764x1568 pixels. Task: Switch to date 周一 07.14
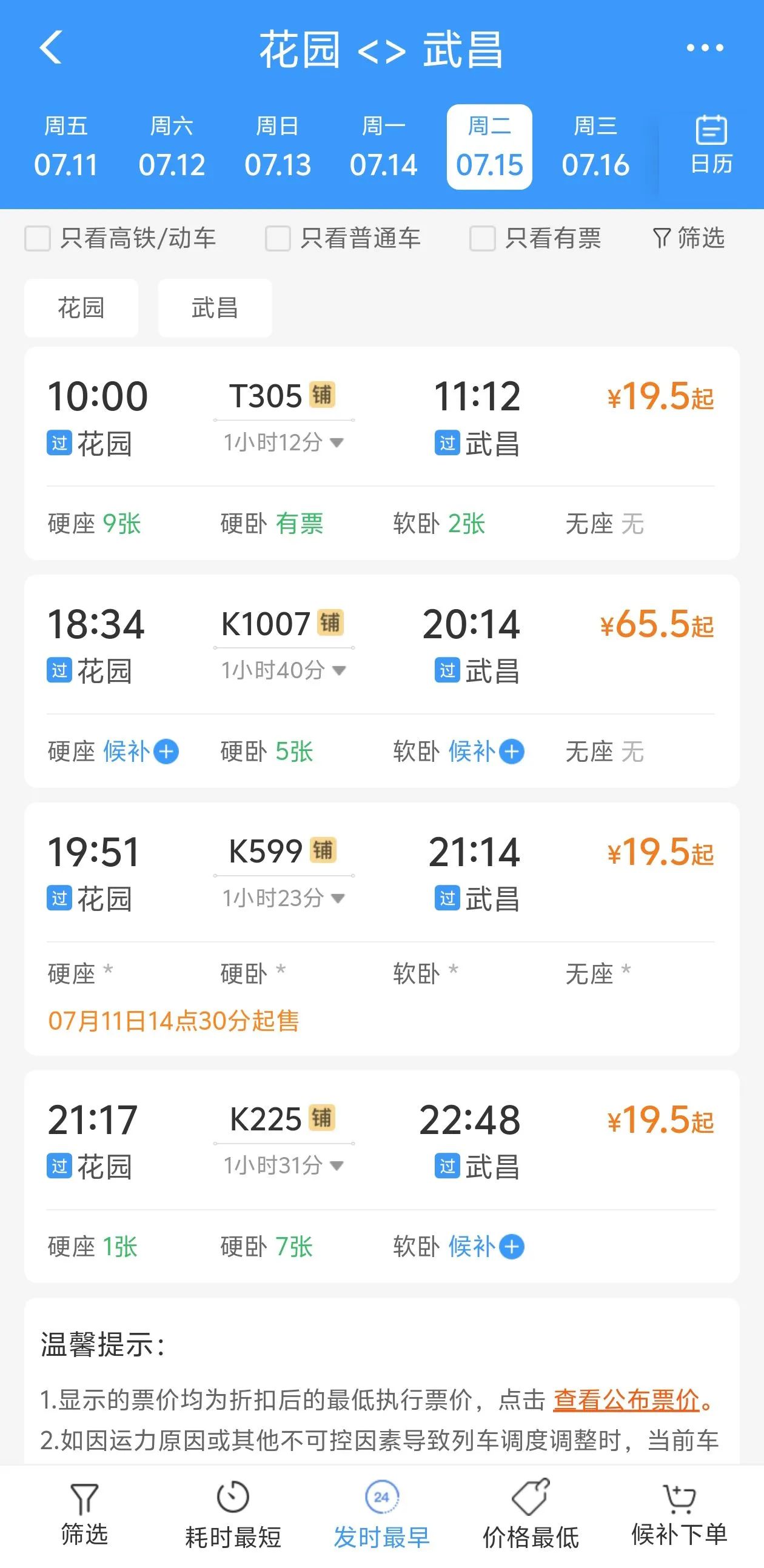click(383, 147)
